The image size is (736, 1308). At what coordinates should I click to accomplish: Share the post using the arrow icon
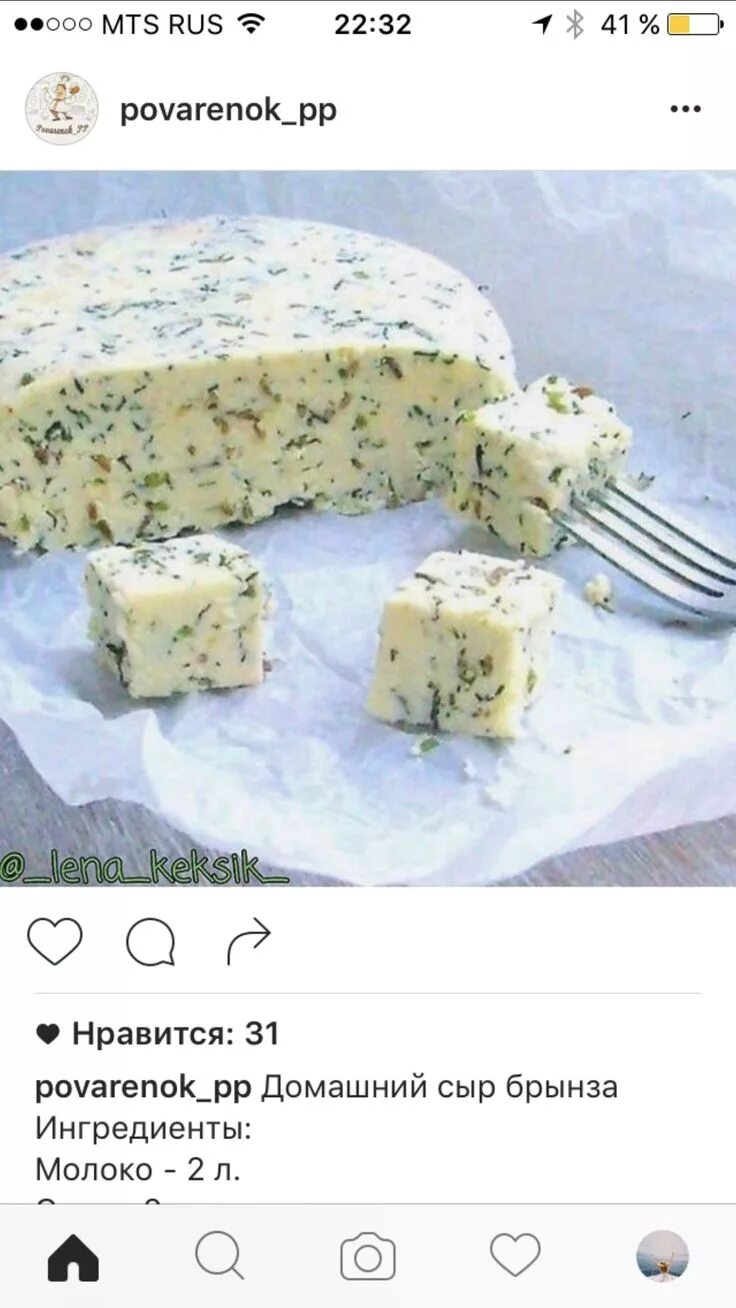coord(249,942)
